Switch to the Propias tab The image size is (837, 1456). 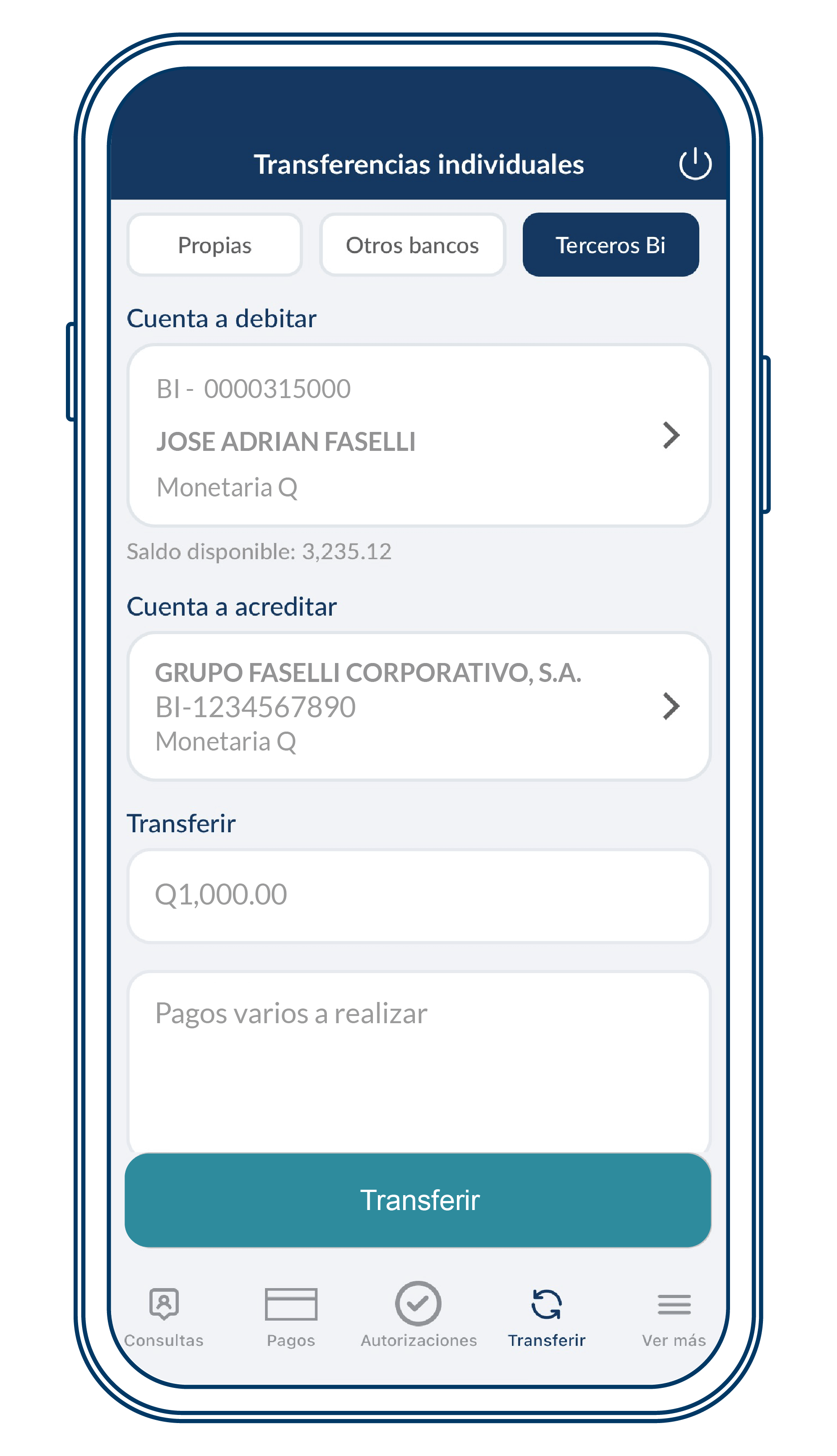(214, 246)
